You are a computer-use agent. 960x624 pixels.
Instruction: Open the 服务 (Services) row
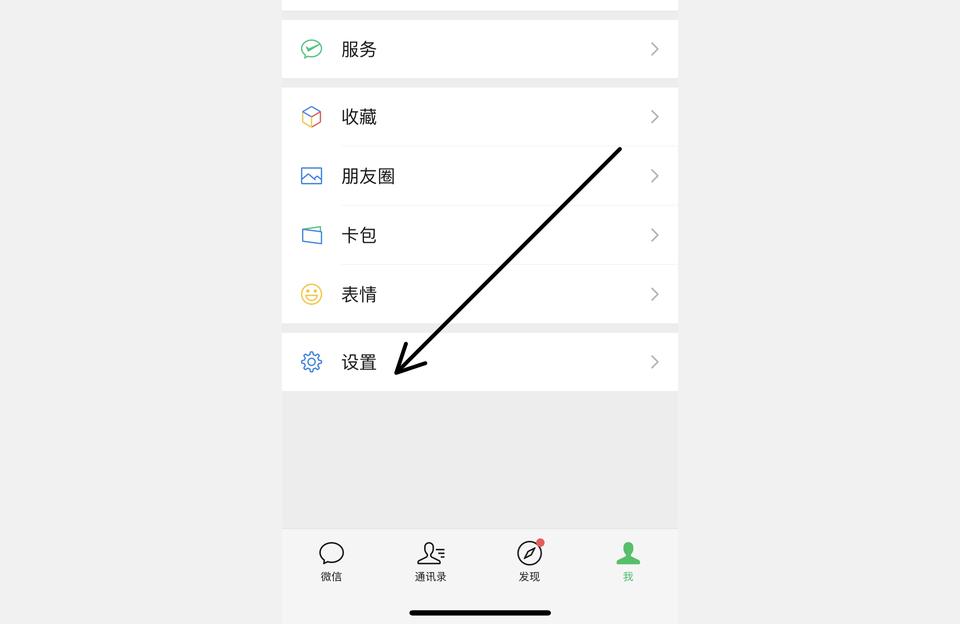[x=479, y=49]
